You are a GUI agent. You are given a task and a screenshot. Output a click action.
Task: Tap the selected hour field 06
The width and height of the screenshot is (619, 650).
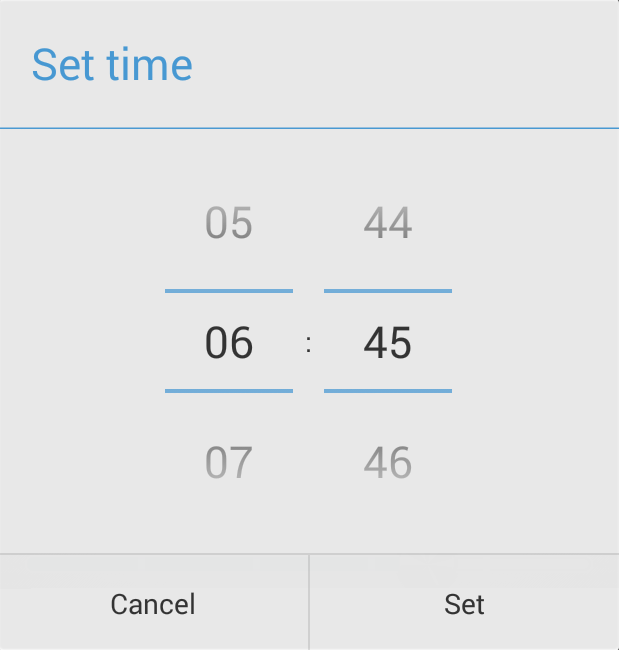tap(229, 343)
